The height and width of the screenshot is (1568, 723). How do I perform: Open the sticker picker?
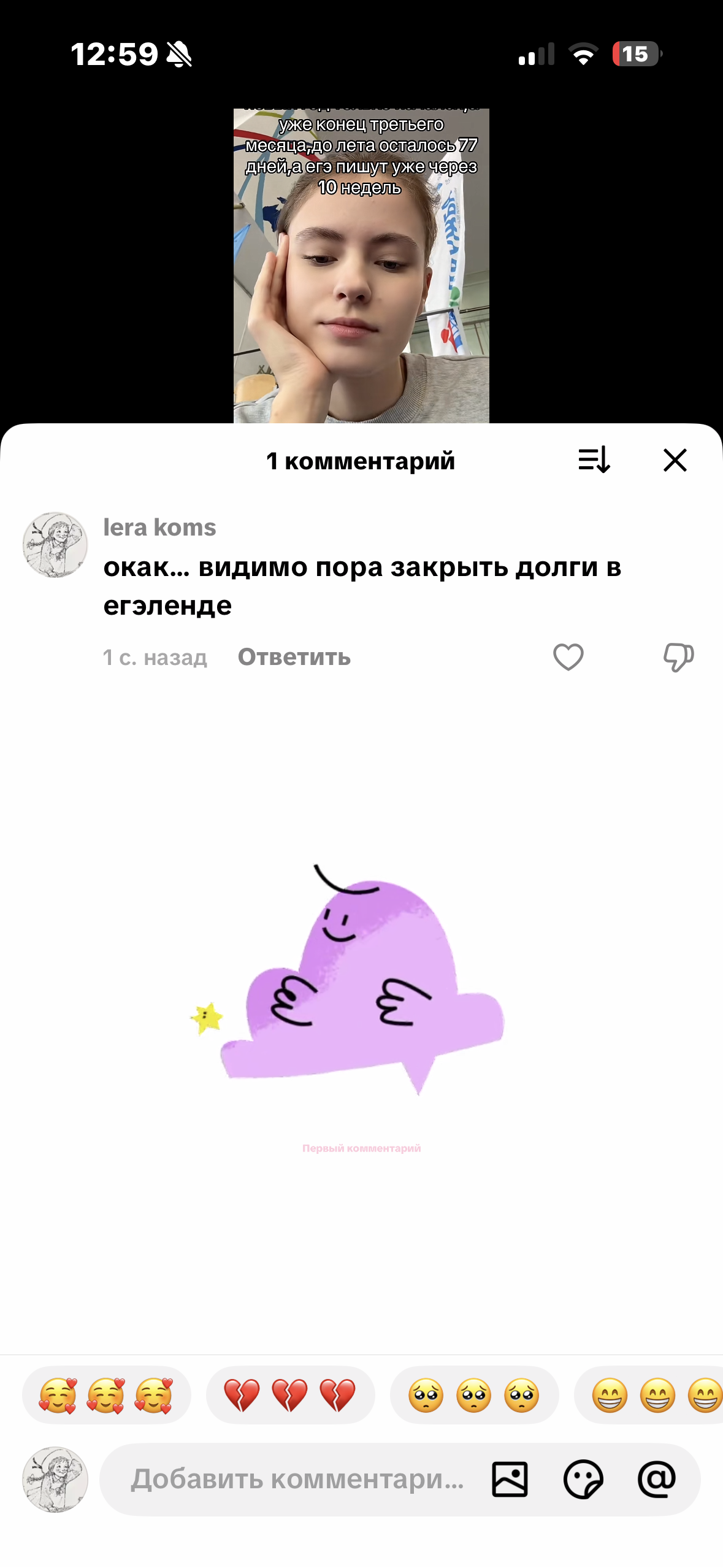pyautogui.click(x=583, y=1479)
